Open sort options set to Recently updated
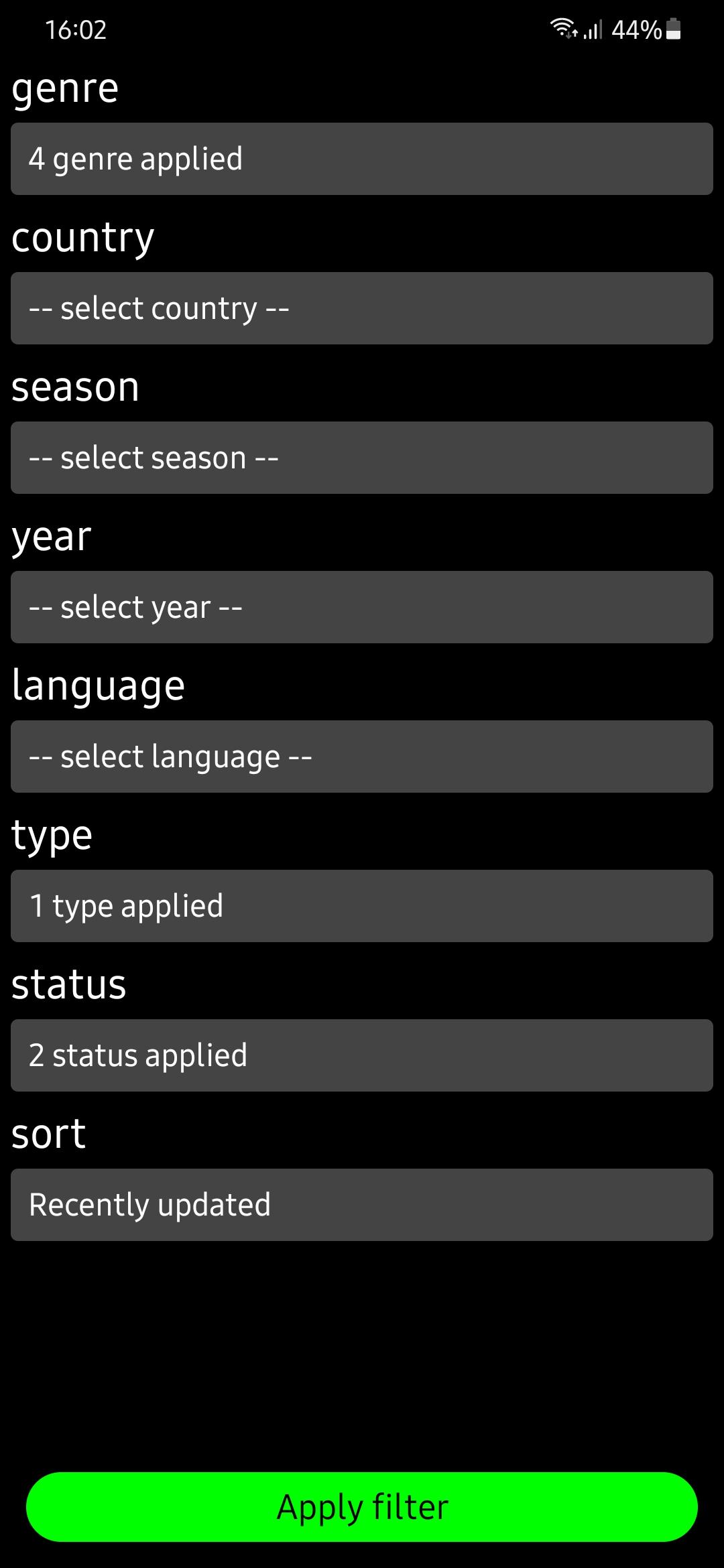 tap(362, 1205)
